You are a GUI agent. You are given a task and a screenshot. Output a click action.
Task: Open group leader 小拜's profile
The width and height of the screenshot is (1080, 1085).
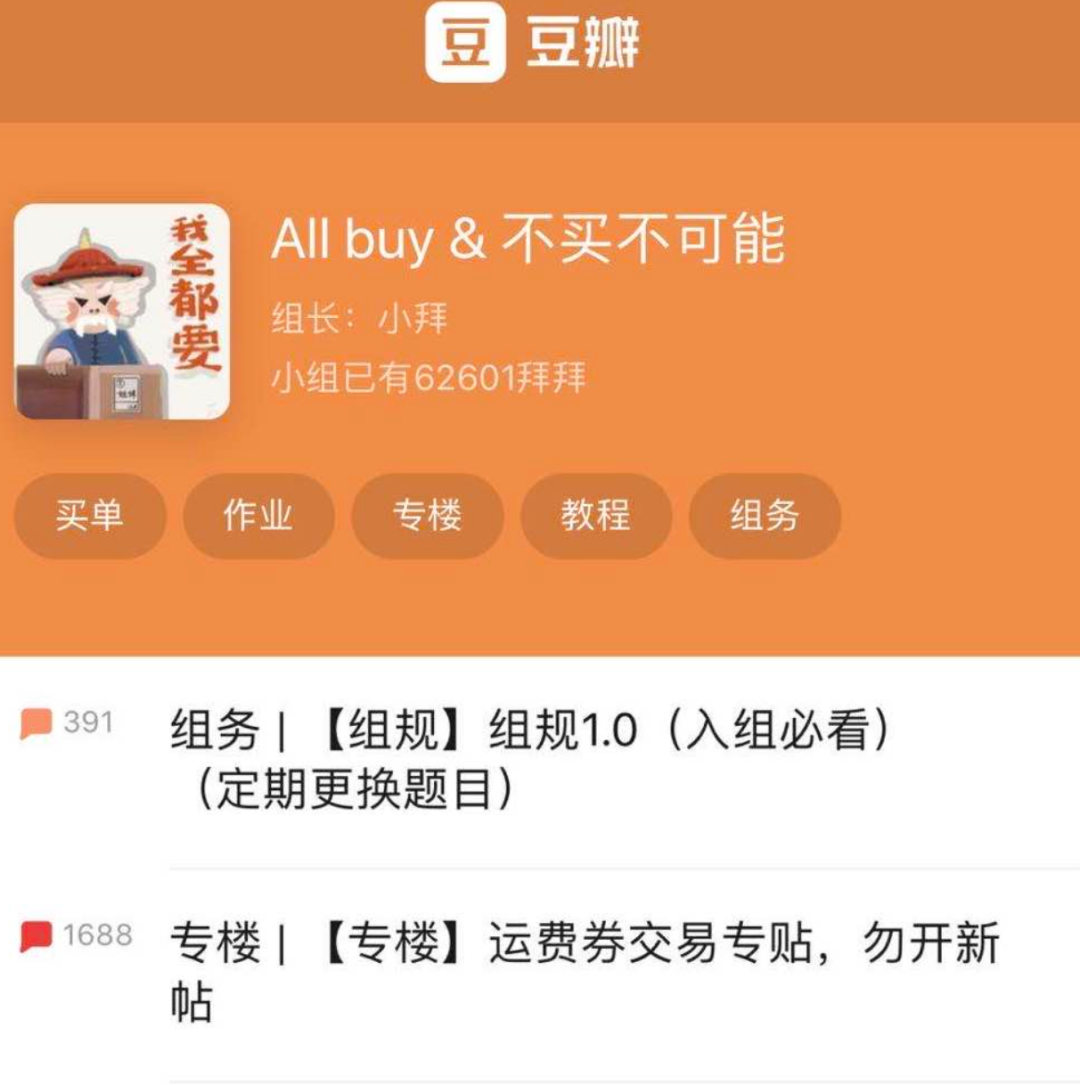[x=413, y=320]
